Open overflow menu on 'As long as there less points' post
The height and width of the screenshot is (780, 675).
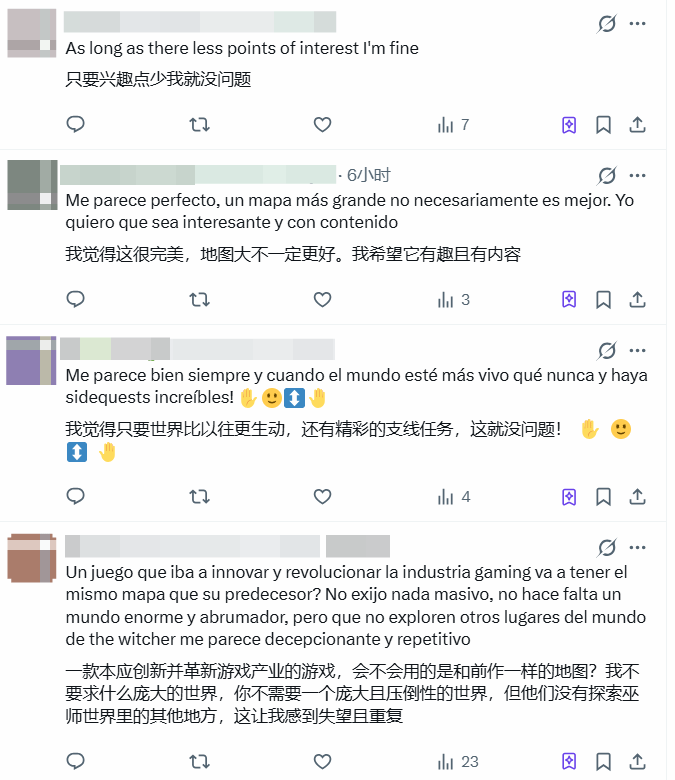(637, 23)
